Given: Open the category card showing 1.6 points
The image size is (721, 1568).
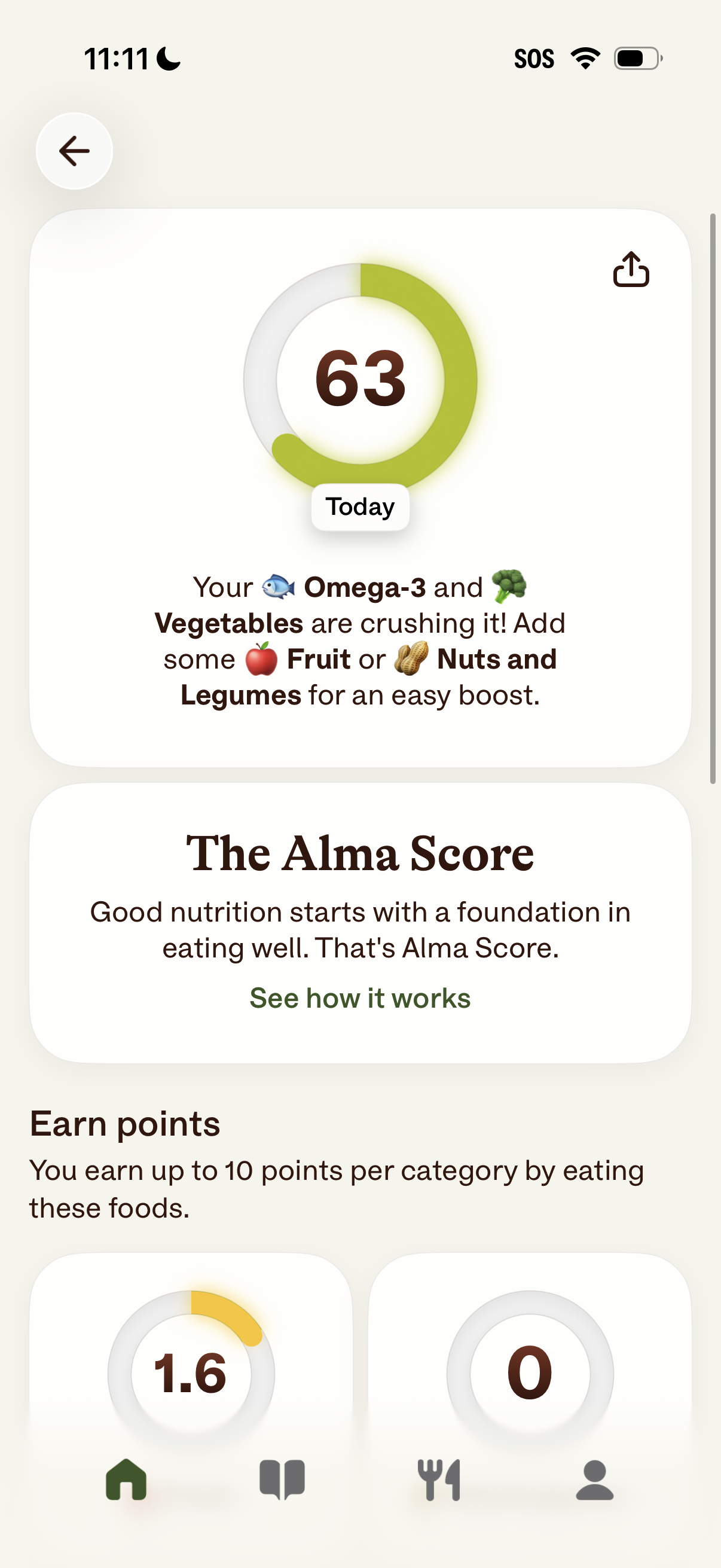Looking at the screenshot, I should [191, 1369].
